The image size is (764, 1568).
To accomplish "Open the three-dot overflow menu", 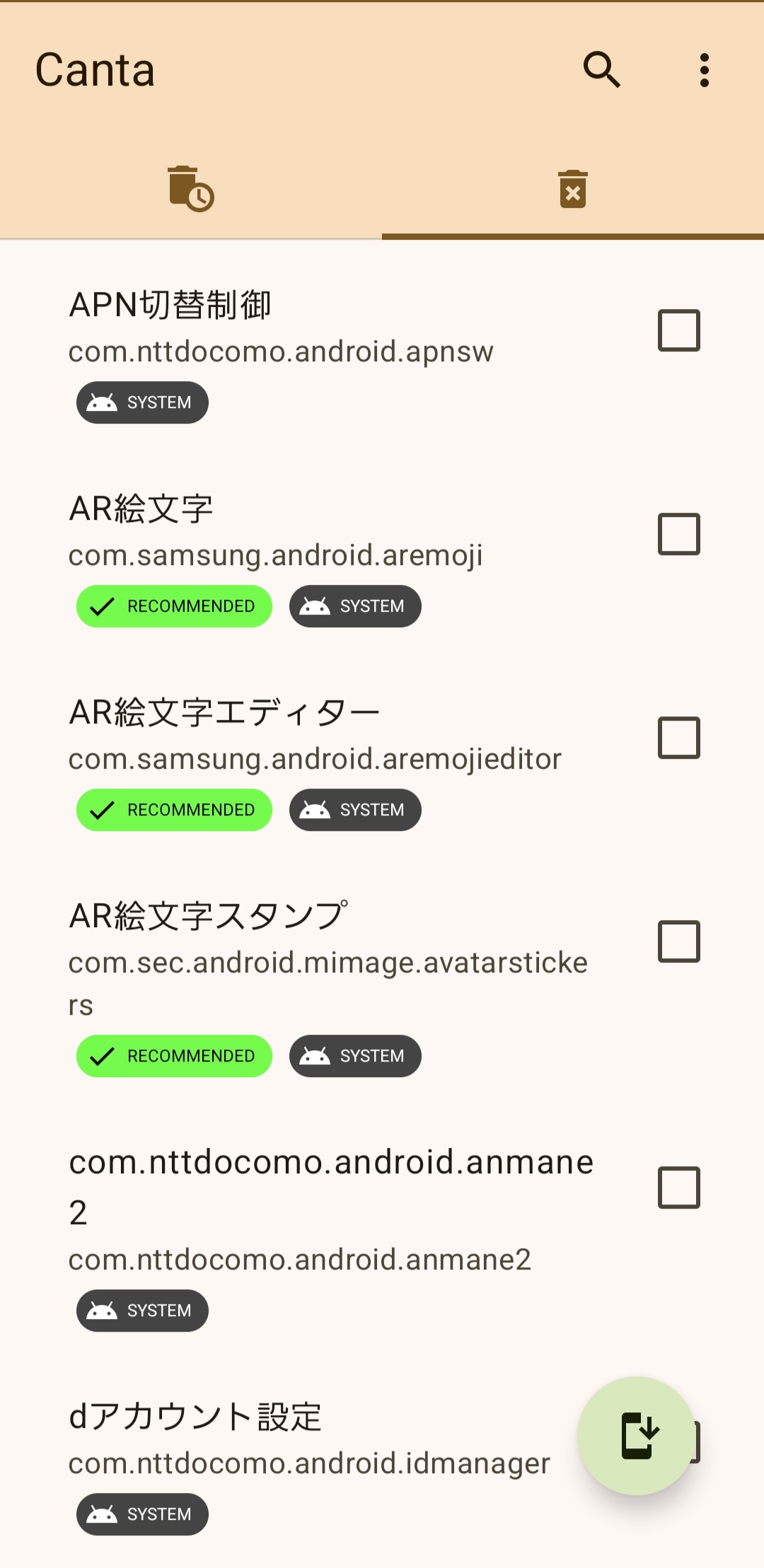I will tap(704, 70).
